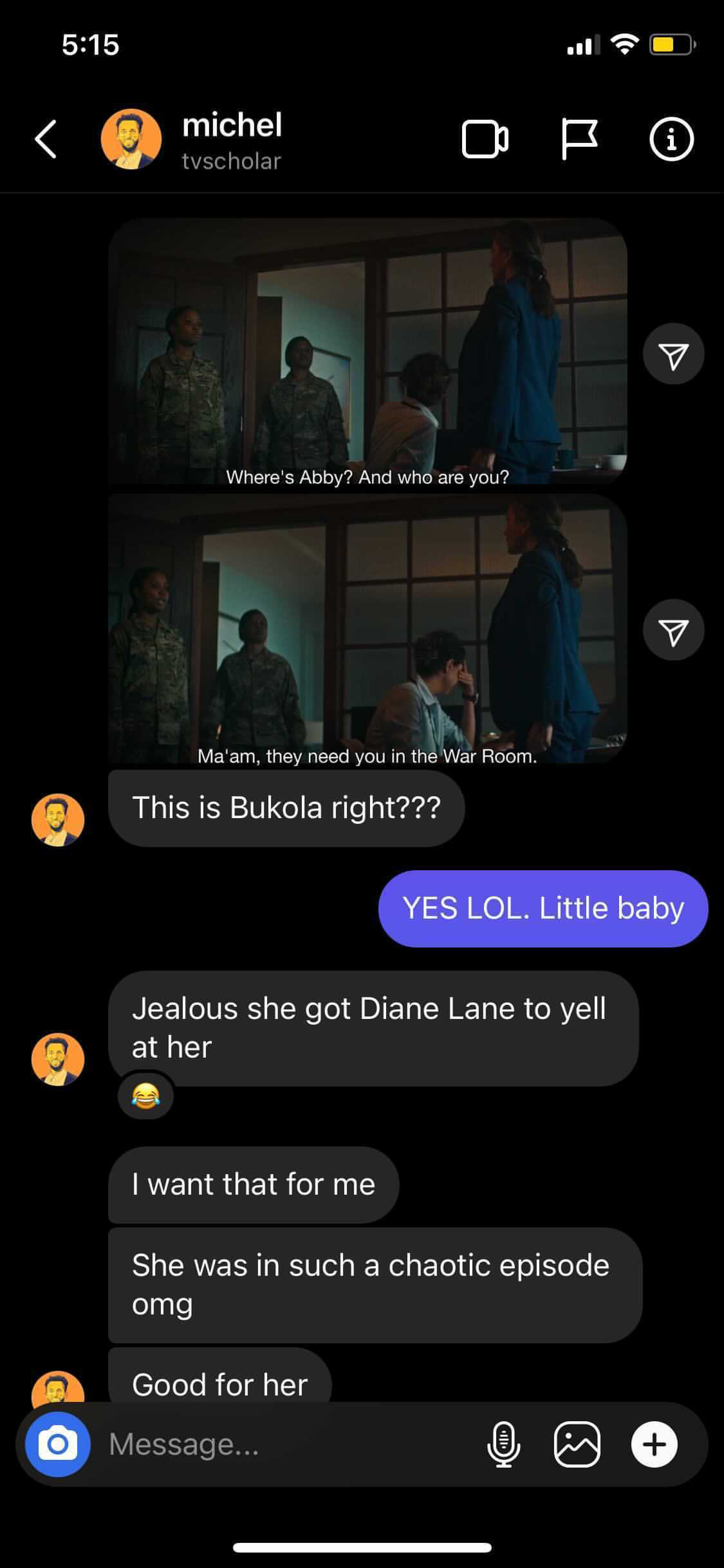The image size is (724, 1568).
Task: Tap the flag icon in header
Action: pyautogui.click(x=579, y=139)
